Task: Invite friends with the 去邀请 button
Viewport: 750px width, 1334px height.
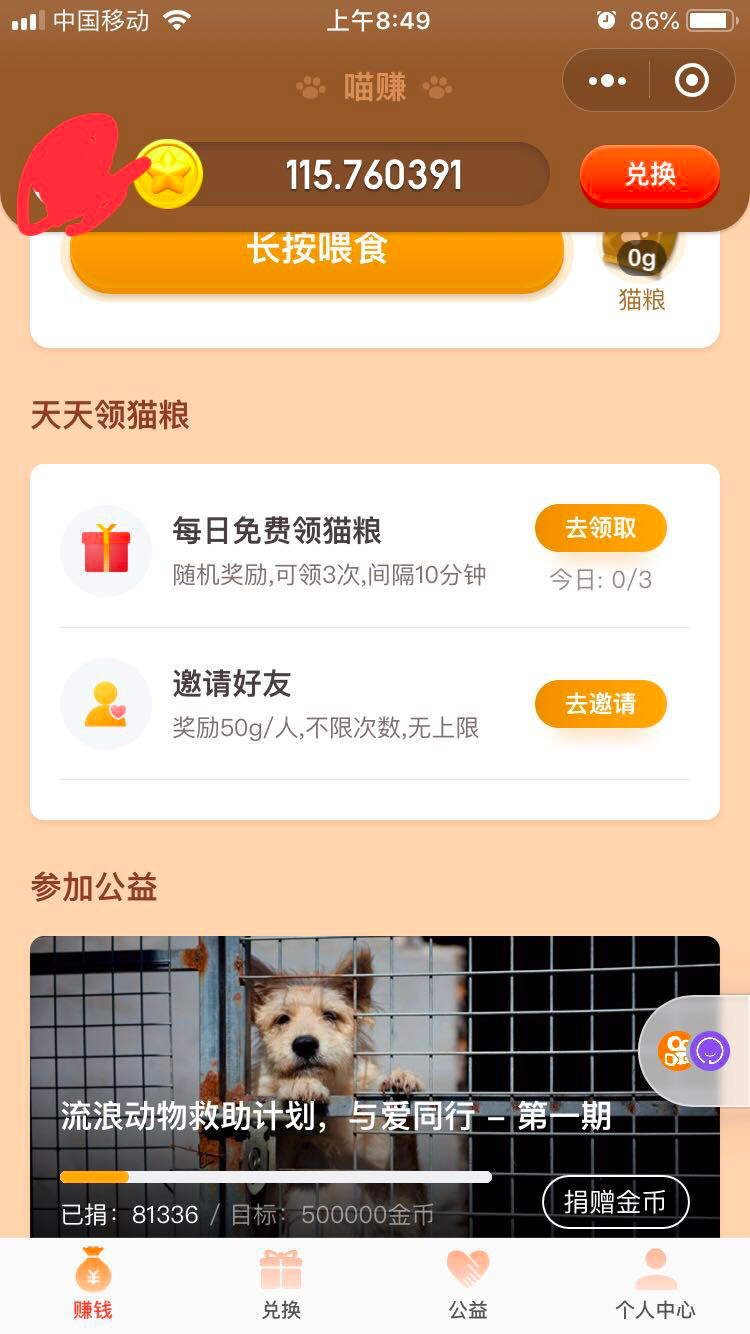Action: click(x=600, y=703)
